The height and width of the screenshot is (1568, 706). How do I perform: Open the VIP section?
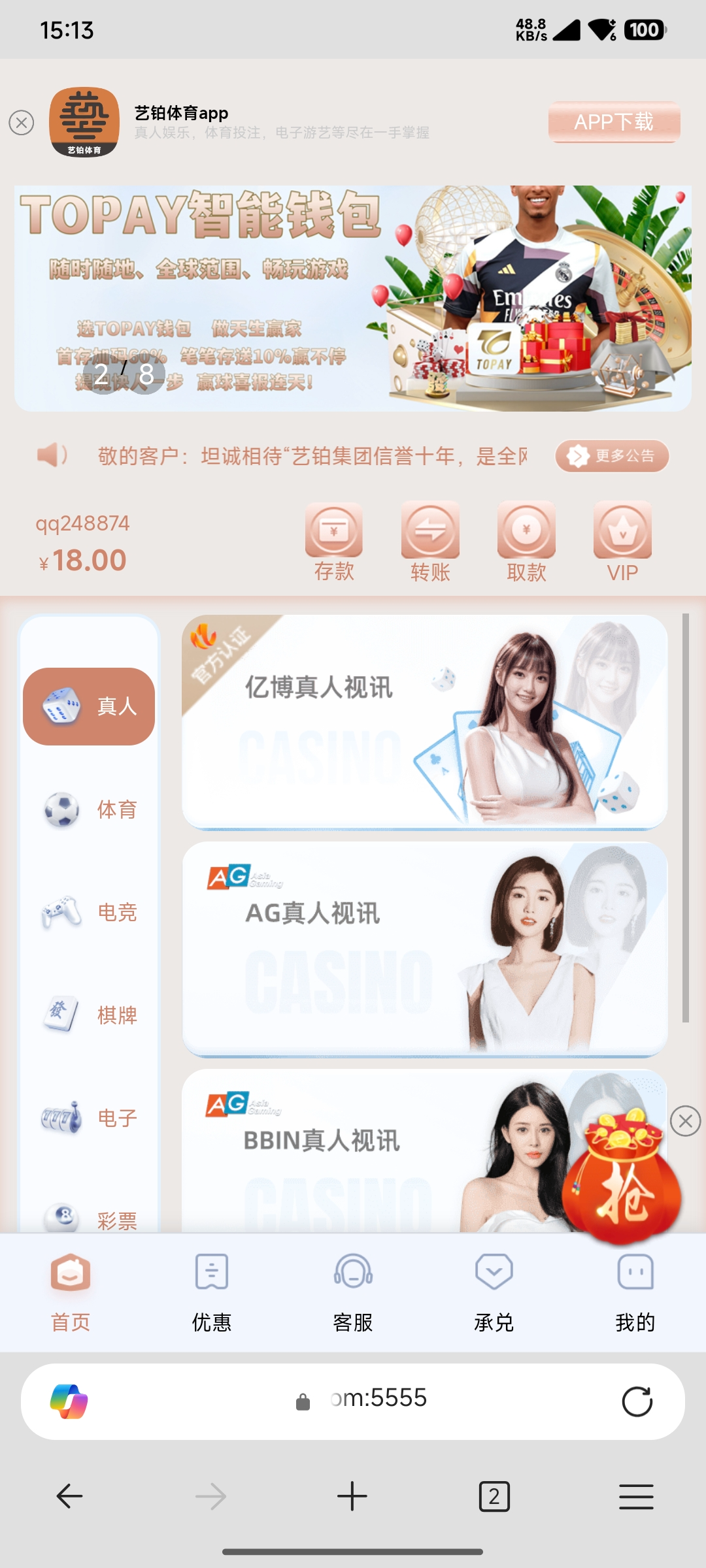(x=622, y=542)
